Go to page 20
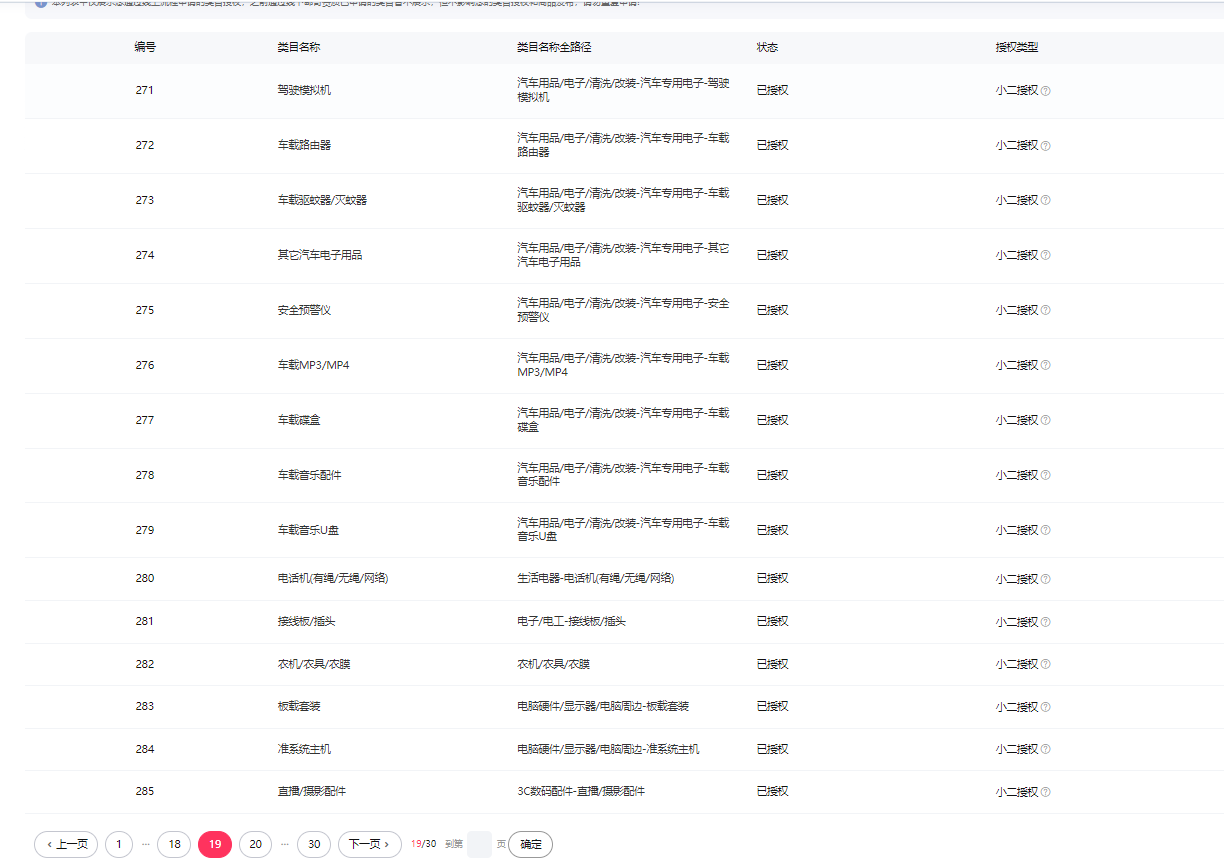 pyautogui.click(x=255, y=844)
